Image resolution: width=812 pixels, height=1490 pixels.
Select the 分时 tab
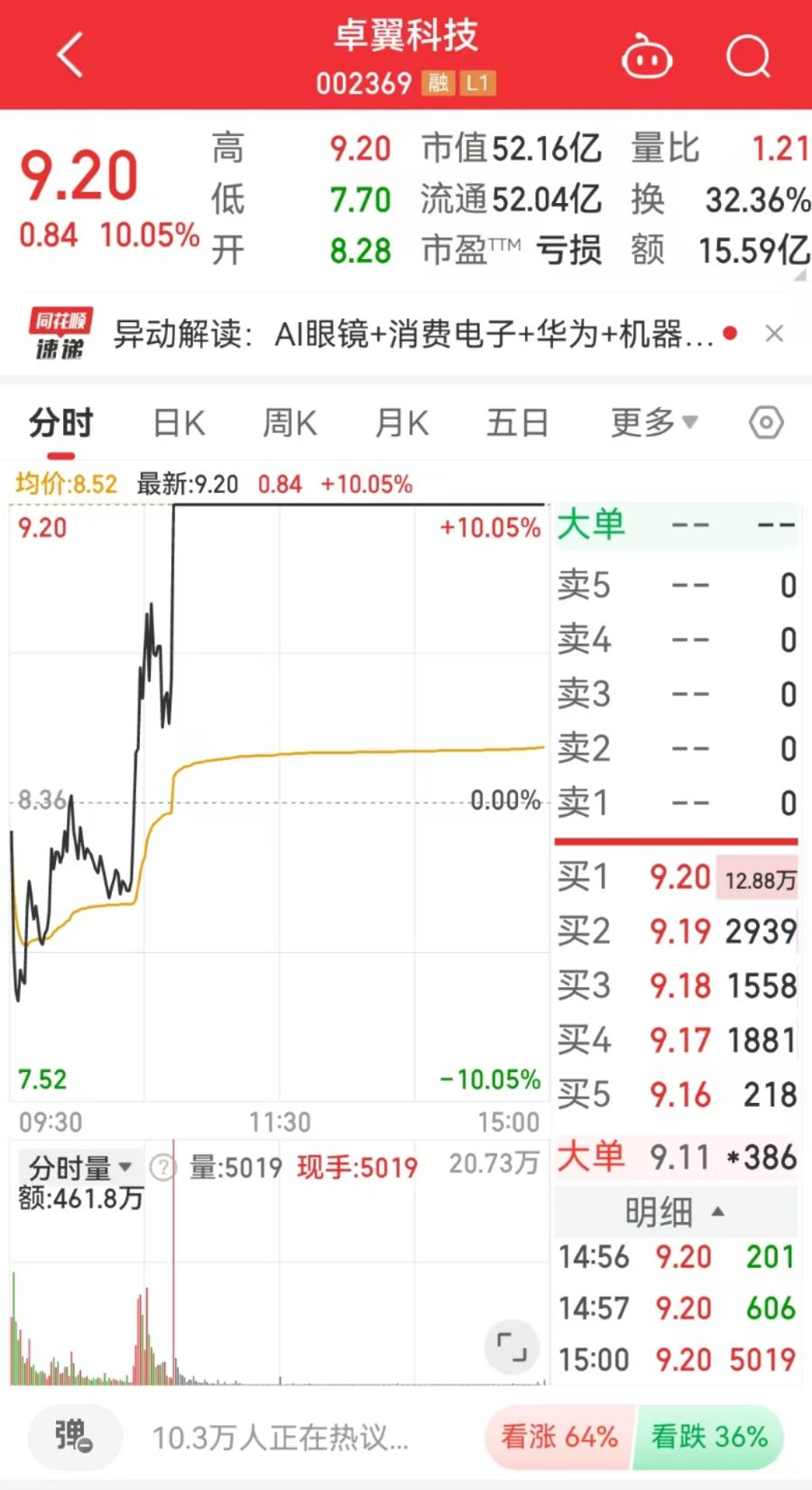click(x=60, y=422)
